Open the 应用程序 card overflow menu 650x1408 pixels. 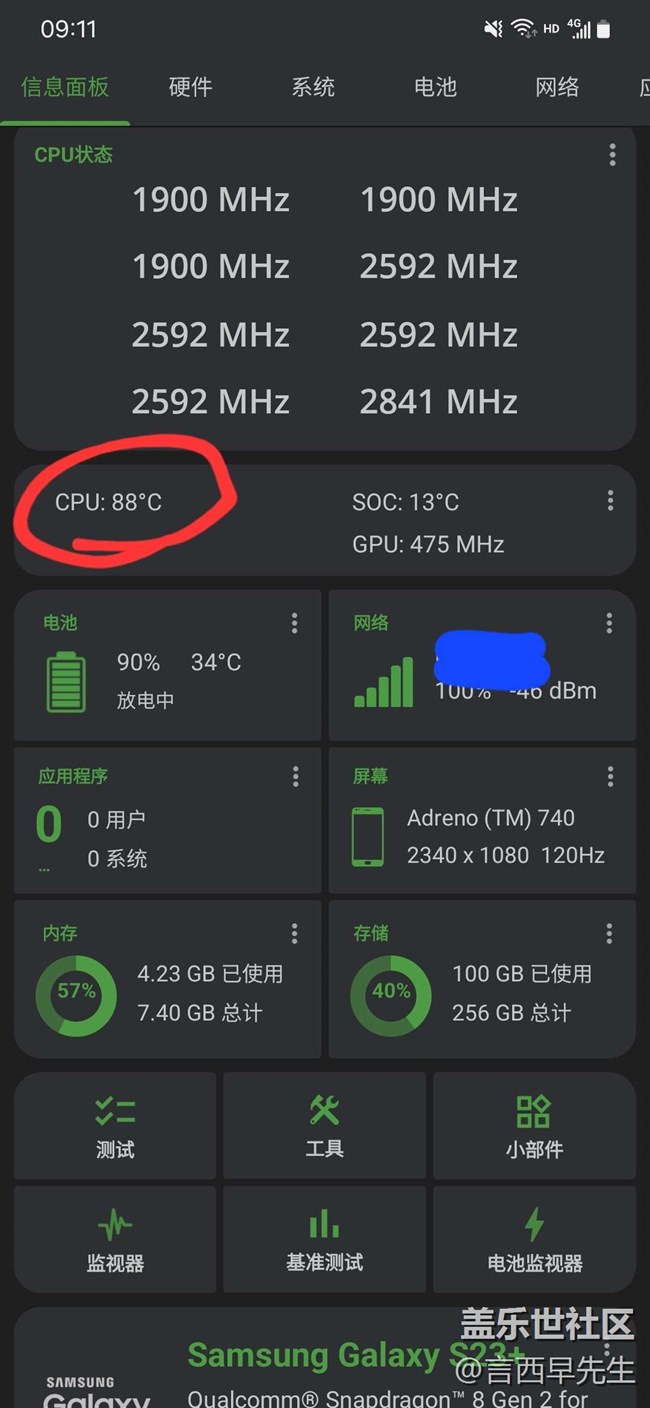click(x=295, y=777)
